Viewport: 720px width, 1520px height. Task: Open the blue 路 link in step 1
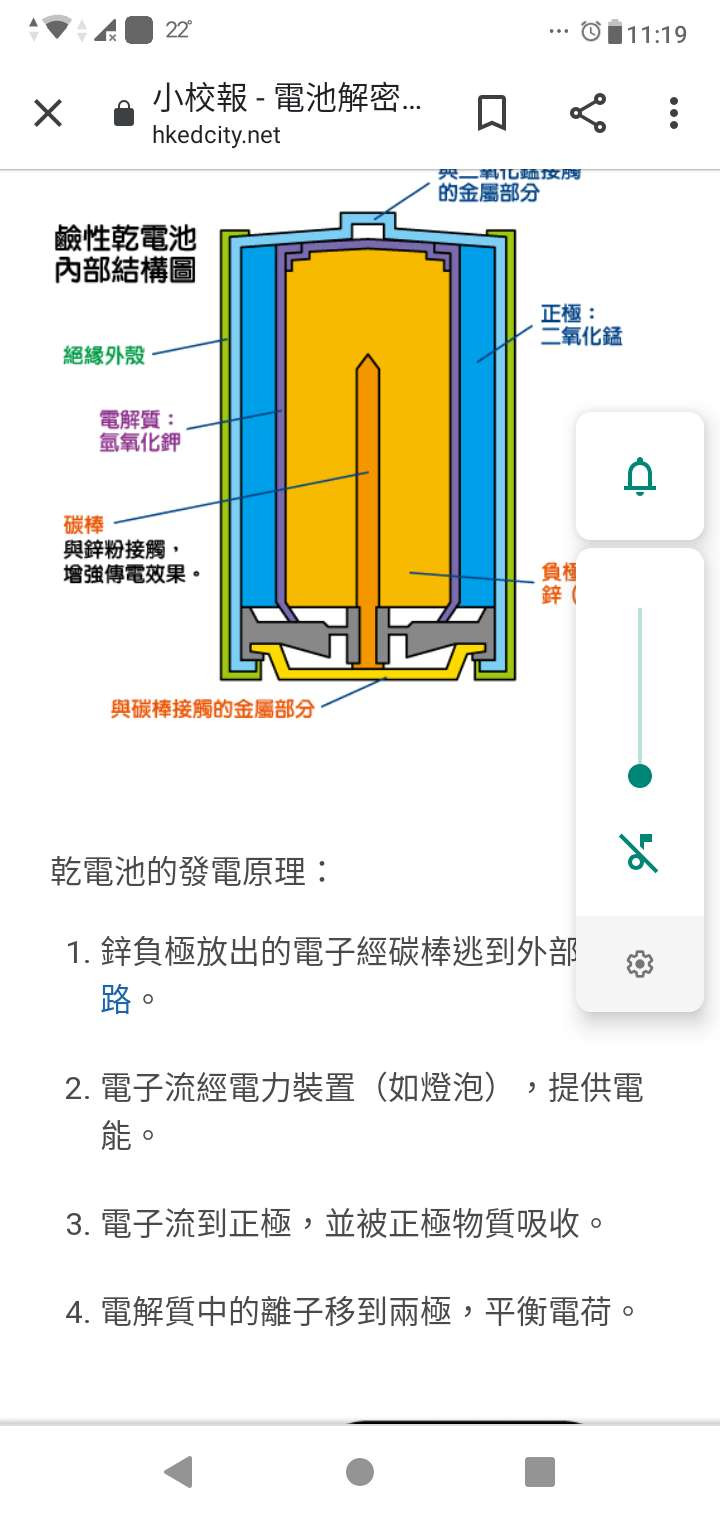click(116, 999)
